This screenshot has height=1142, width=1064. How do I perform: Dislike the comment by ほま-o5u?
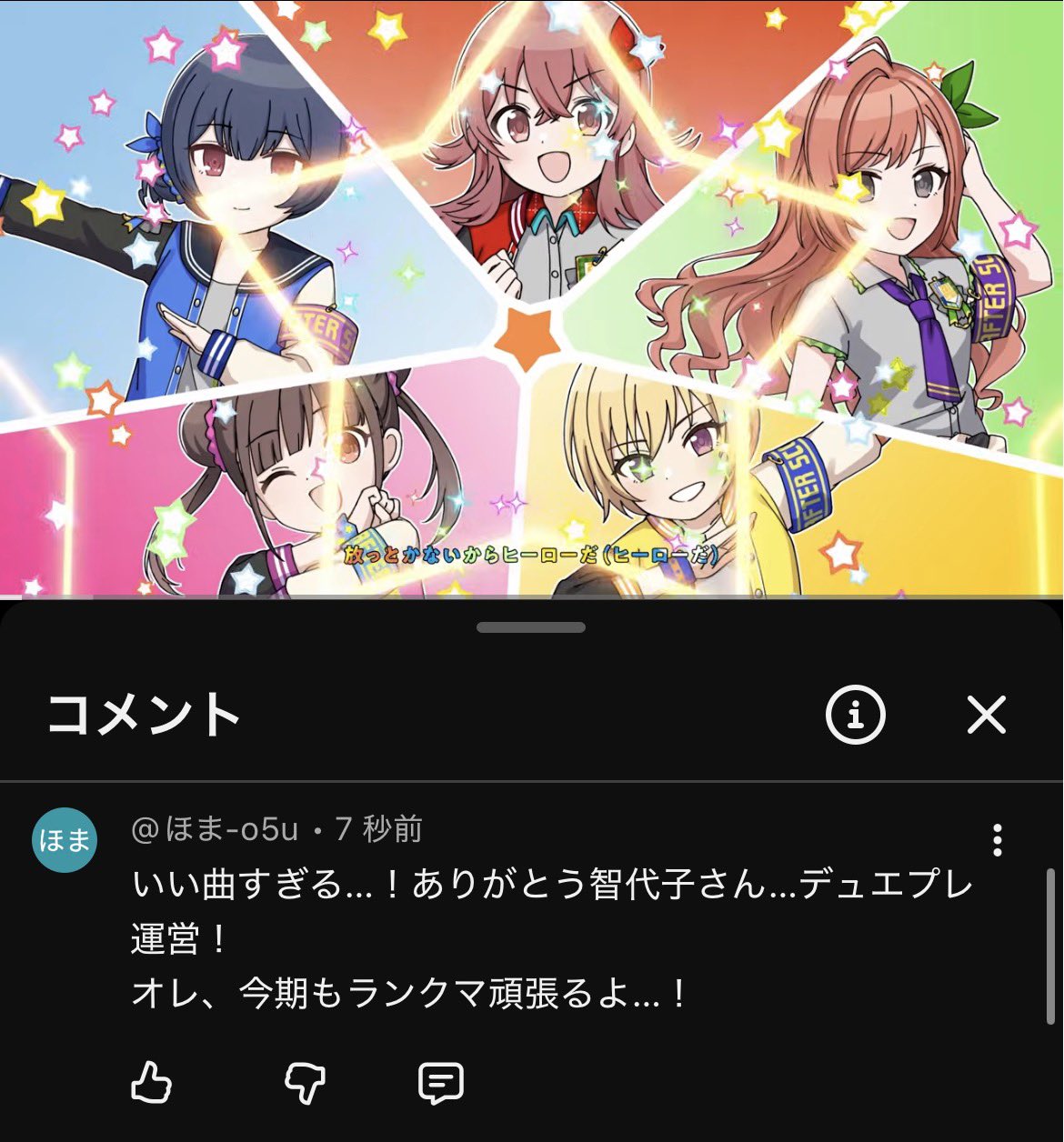point(305,1084)
